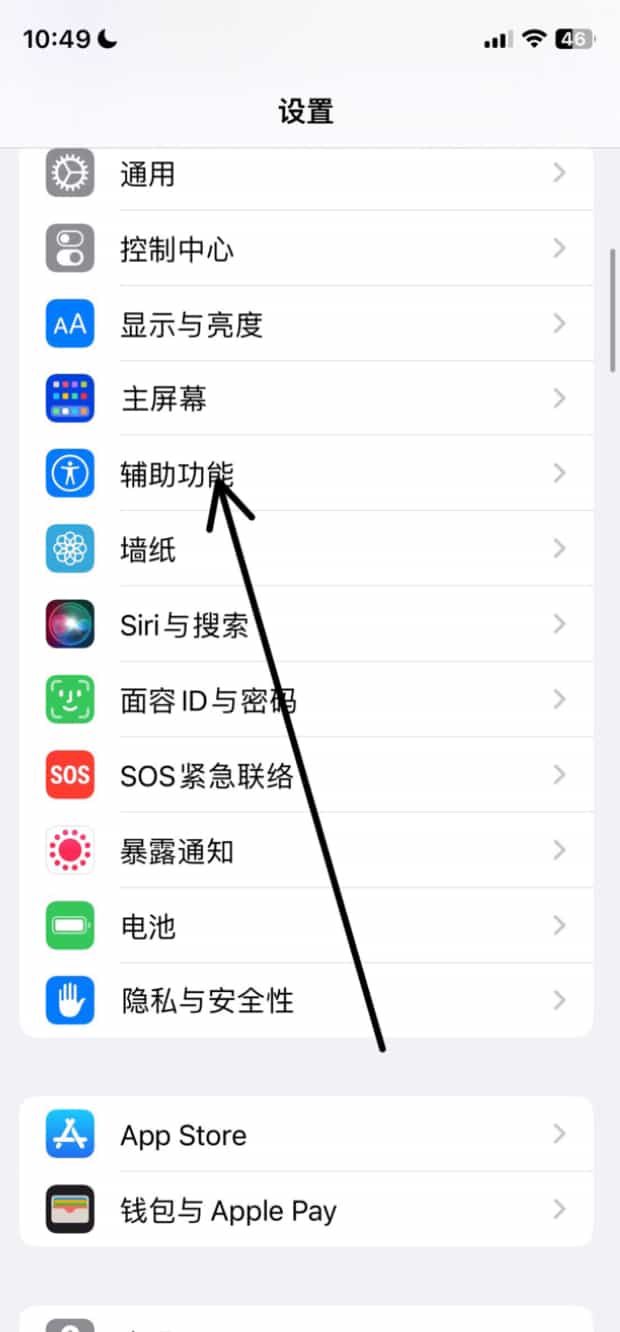Open App Store settings
The image size is (620, 1332).
point(305,1135)
